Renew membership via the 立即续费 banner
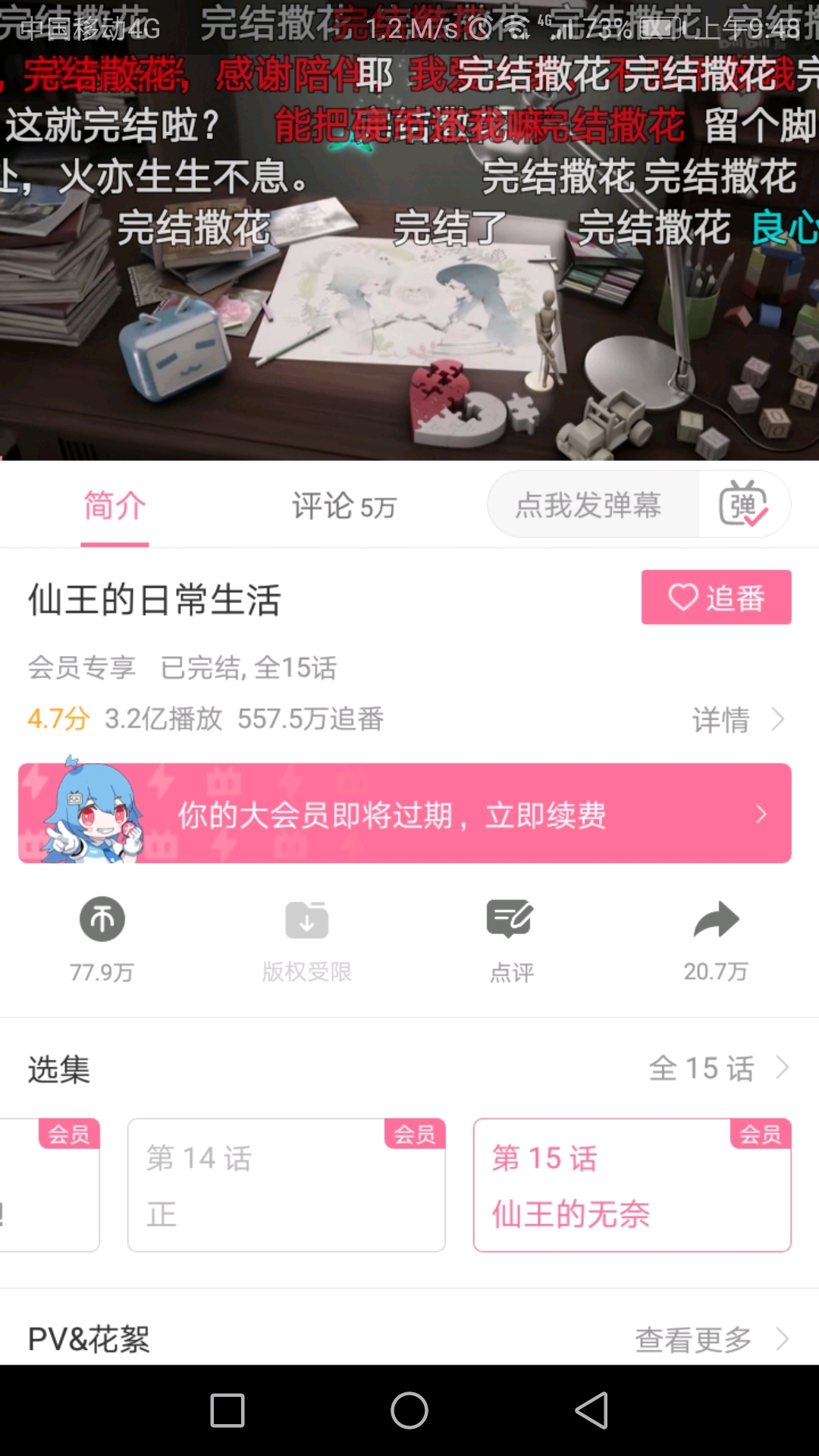 (405, 814)
